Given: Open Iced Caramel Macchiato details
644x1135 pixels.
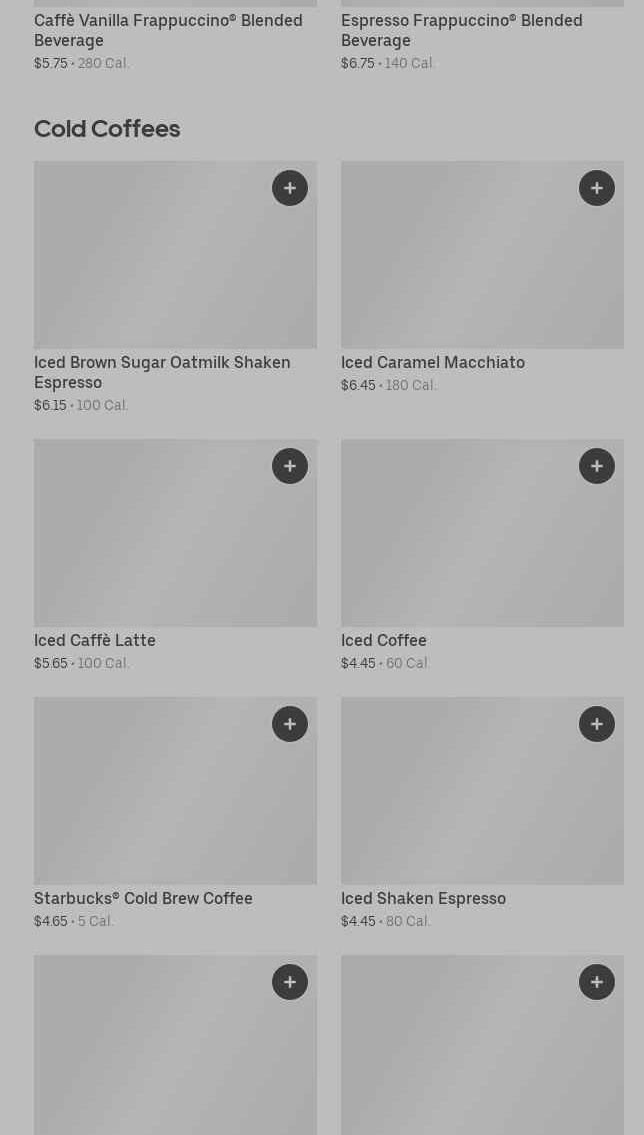Looking at the screenshot, I should point(433,363).
